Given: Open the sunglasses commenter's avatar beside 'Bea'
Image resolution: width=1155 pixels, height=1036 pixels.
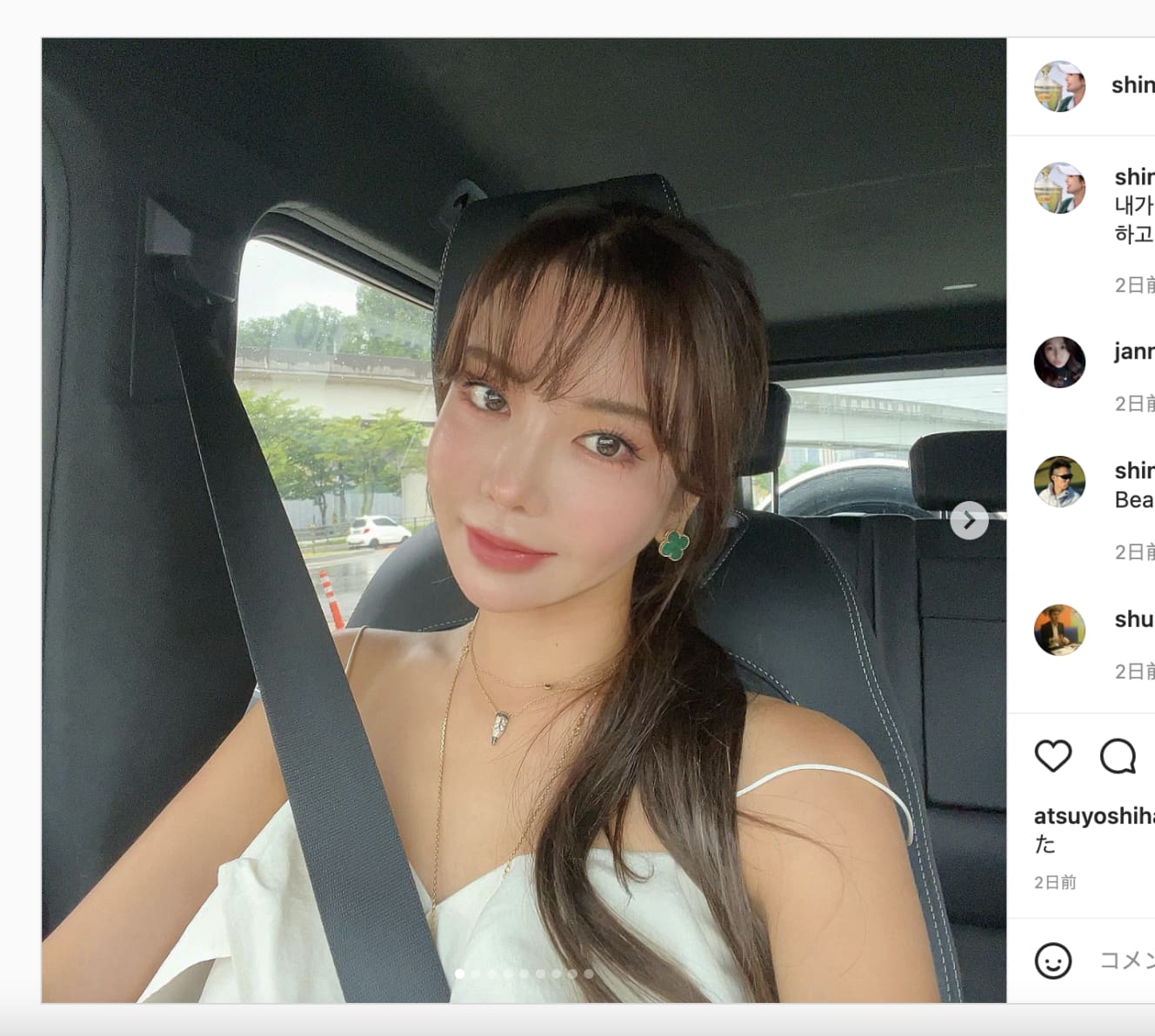Looking at the screenshot, I should pos(1058,481).
